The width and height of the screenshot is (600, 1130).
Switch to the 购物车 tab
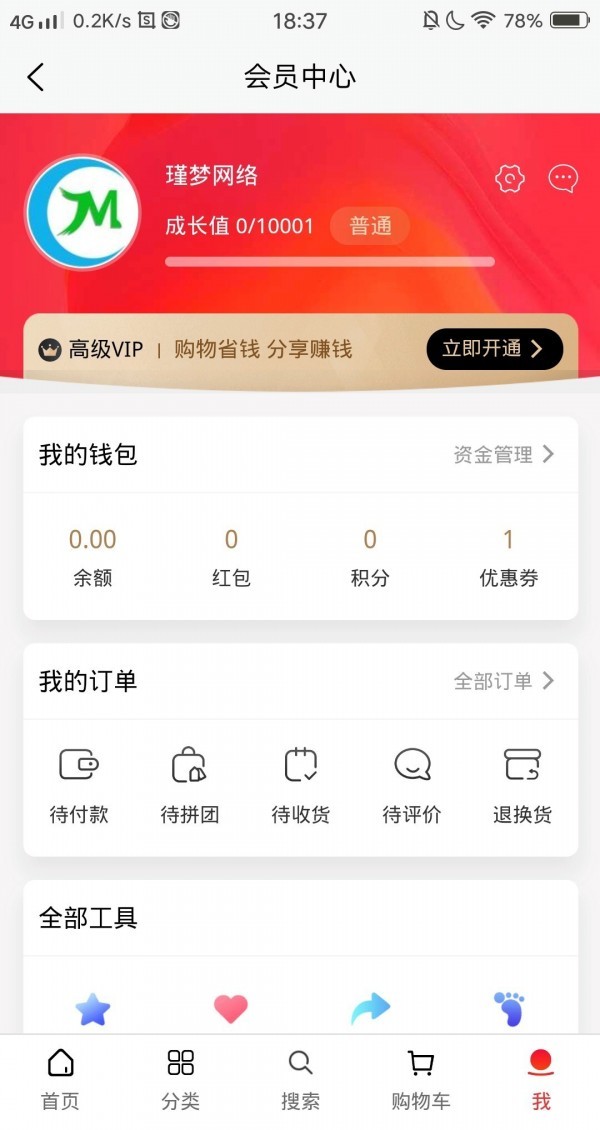click(x=420, y=1079)
